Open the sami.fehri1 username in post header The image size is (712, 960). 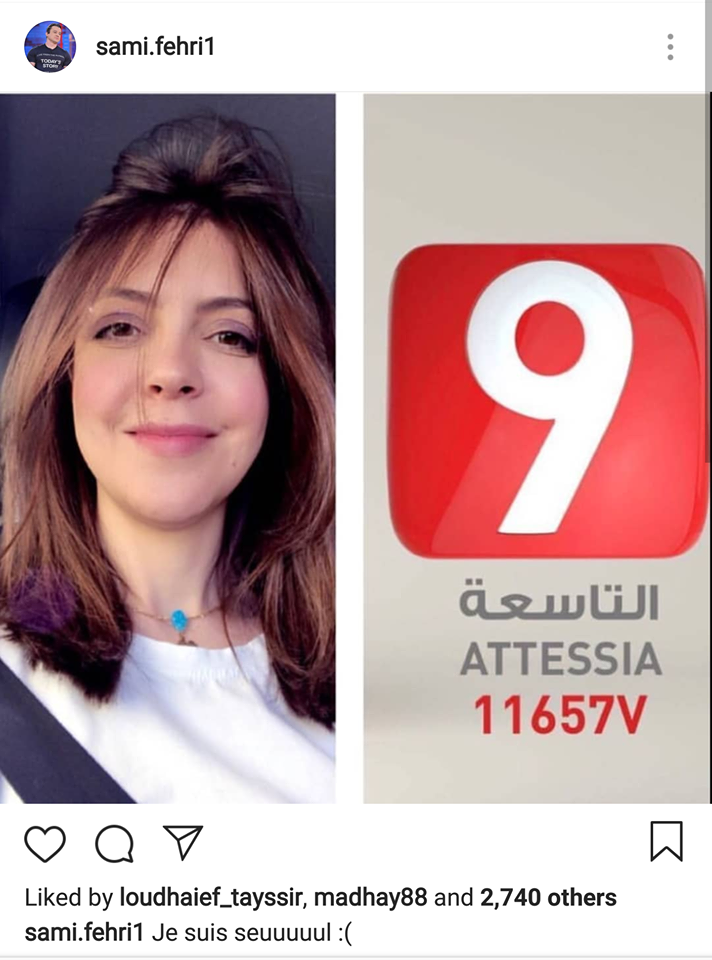point(155,46)
